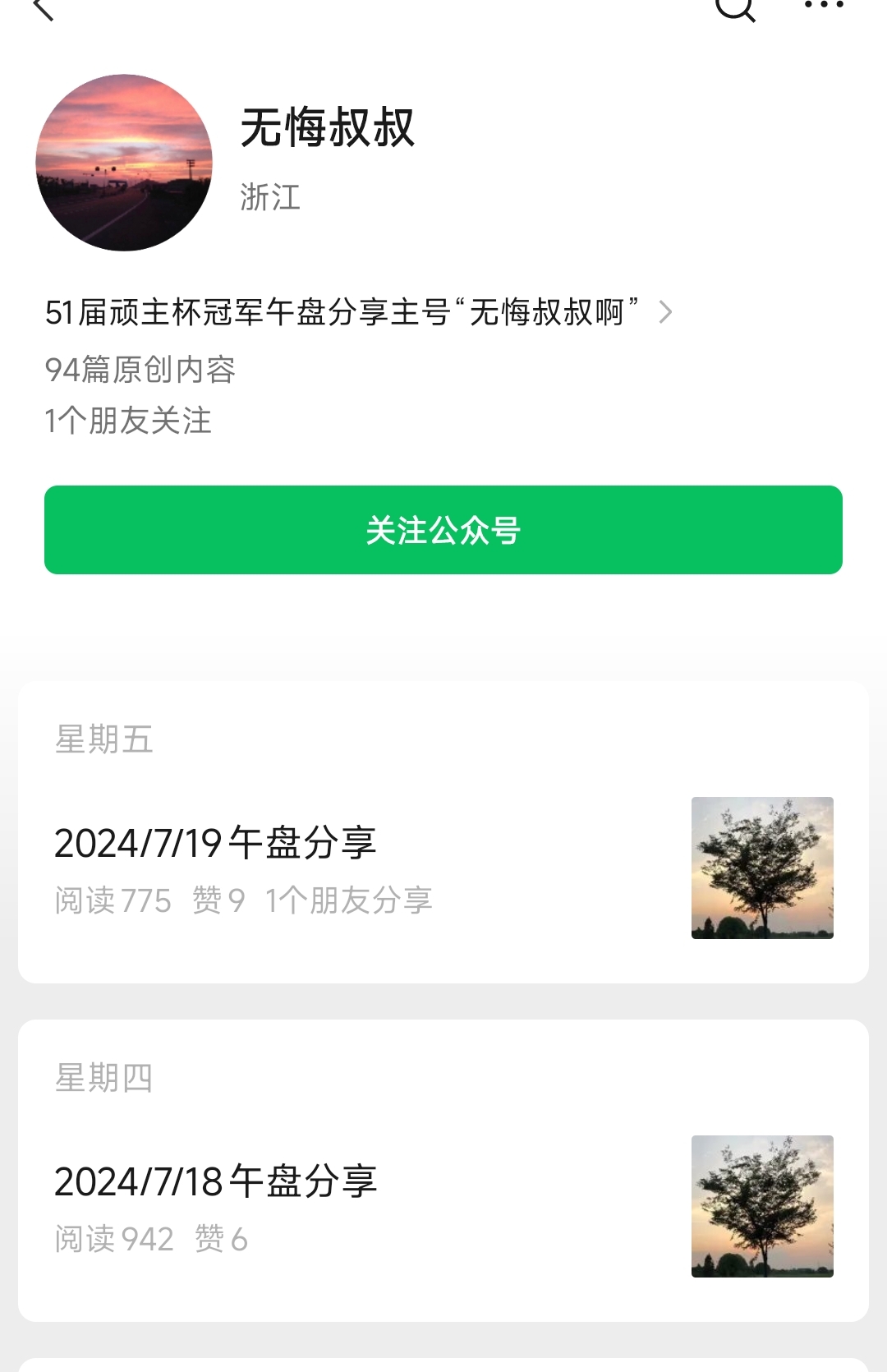This screenshot has height=1372, width=887.
Task: Open the search icon in the top bar
Action: [734, 7]
